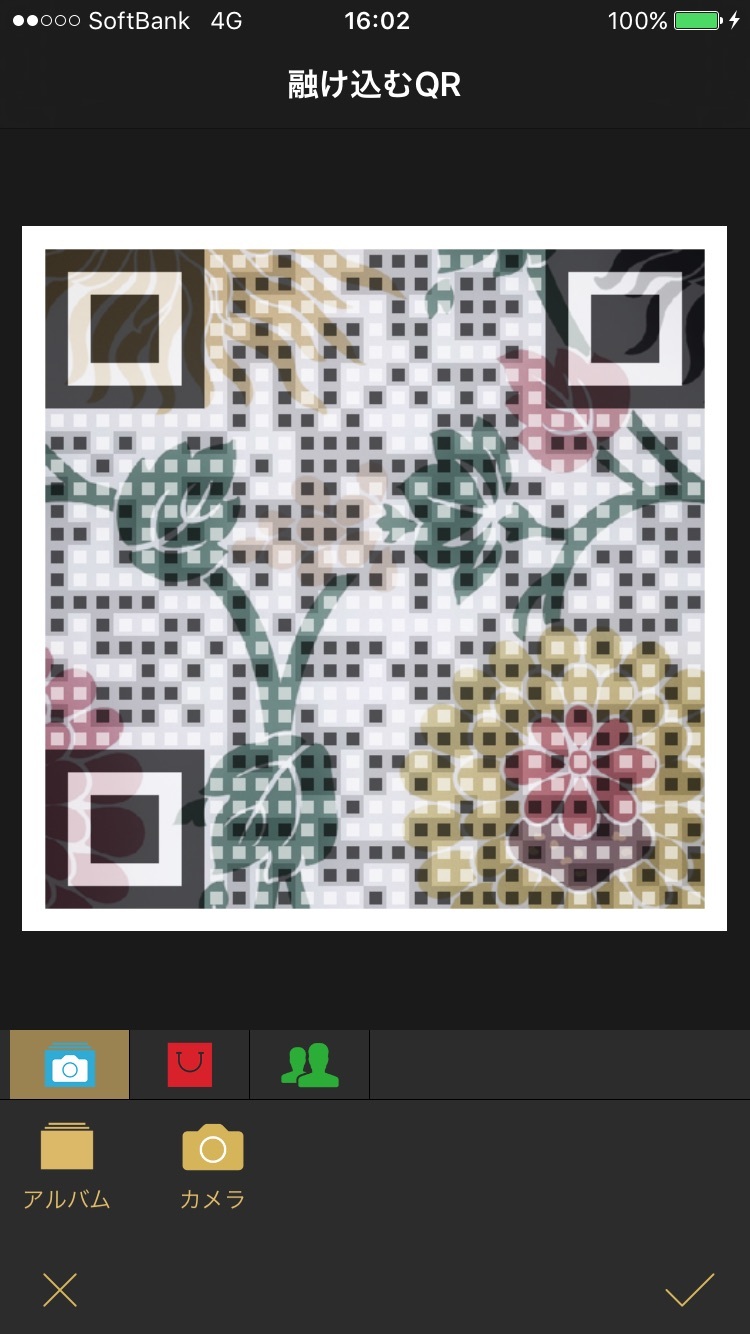750x1334 pixels.
Task: Switch to the green people tab
Action: pos(309,1065)
